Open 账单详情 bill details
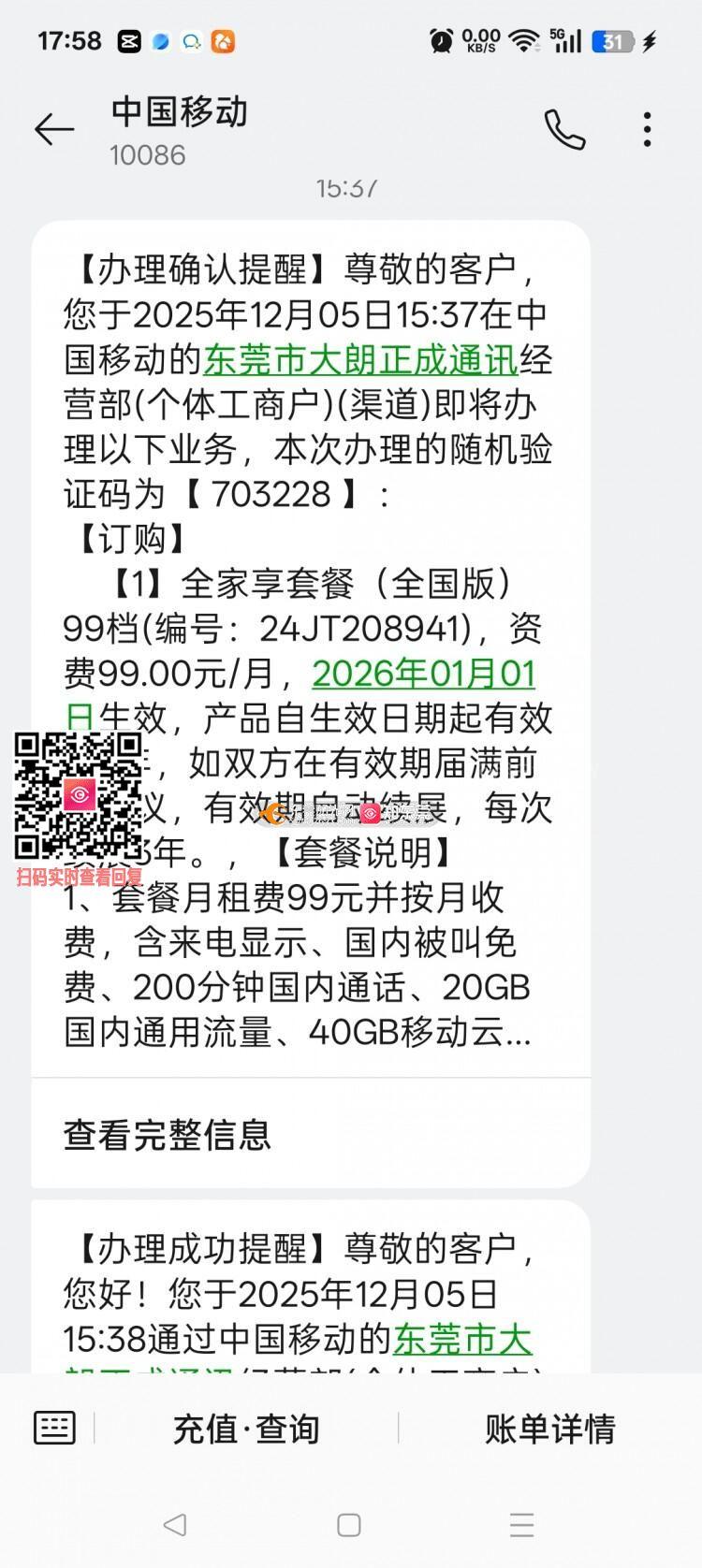 pyautogui.click(x=549, y=1429)
